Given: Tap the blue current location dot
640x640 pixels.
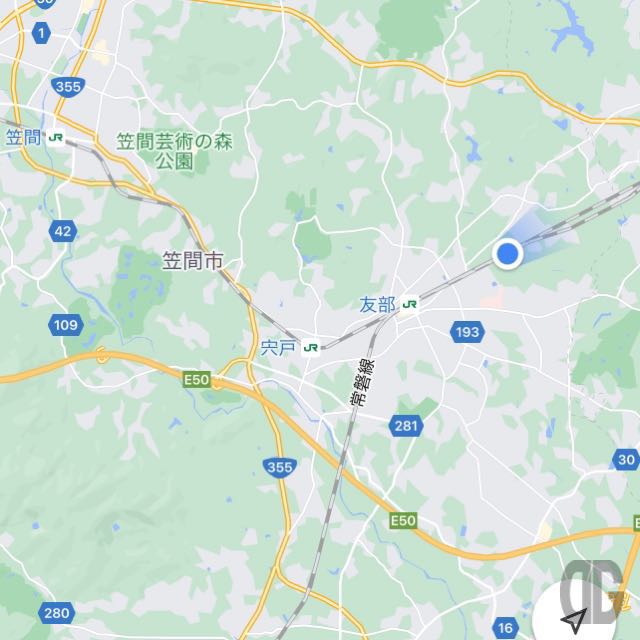Looking at the screenshot, I should point(508,254).
